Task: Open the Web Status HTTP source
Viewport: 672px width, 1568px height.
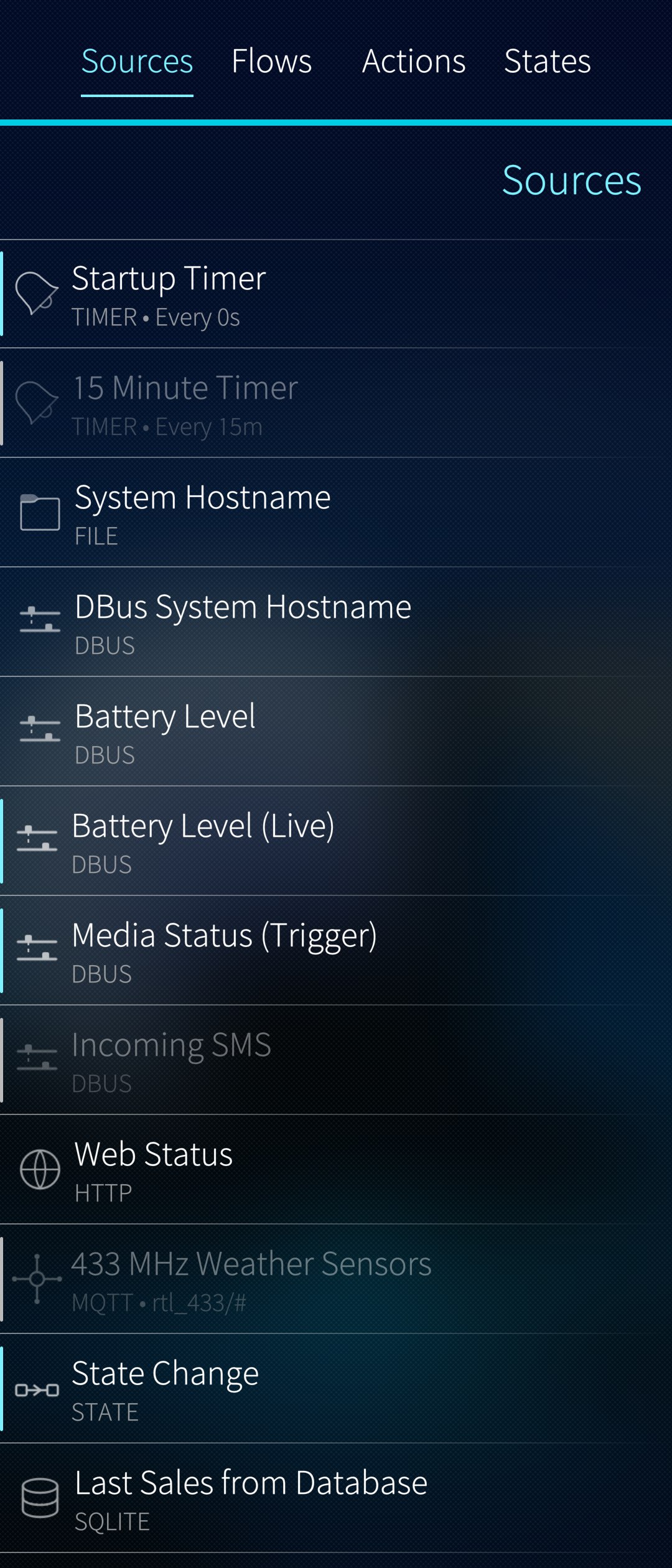Action: click(x=336, y=1170)
